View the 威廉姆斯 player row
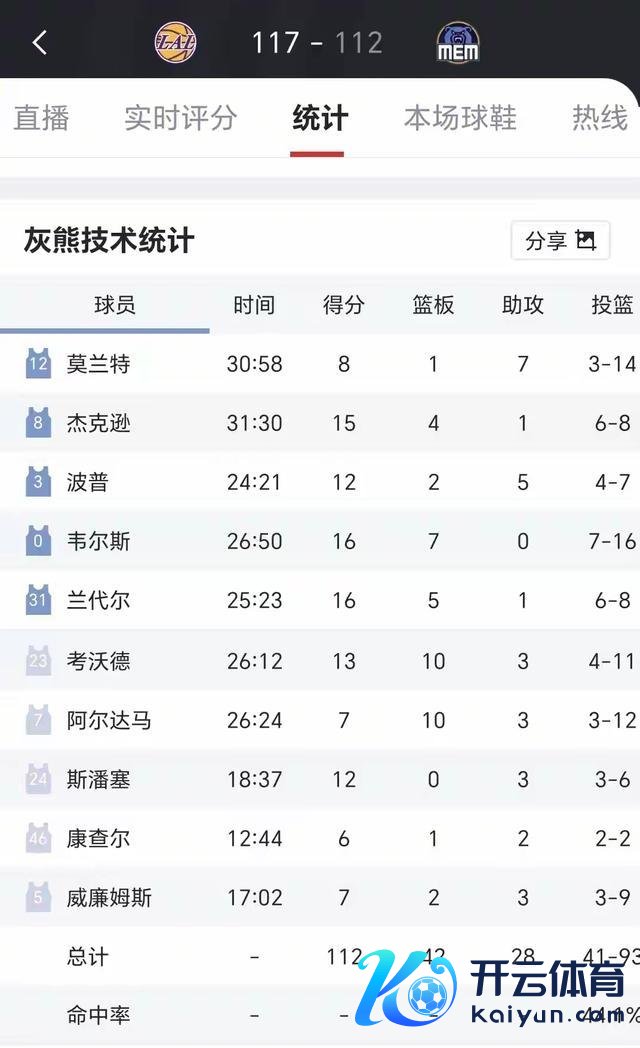This screenshot has height=1048, width=640. pos(108,898)
